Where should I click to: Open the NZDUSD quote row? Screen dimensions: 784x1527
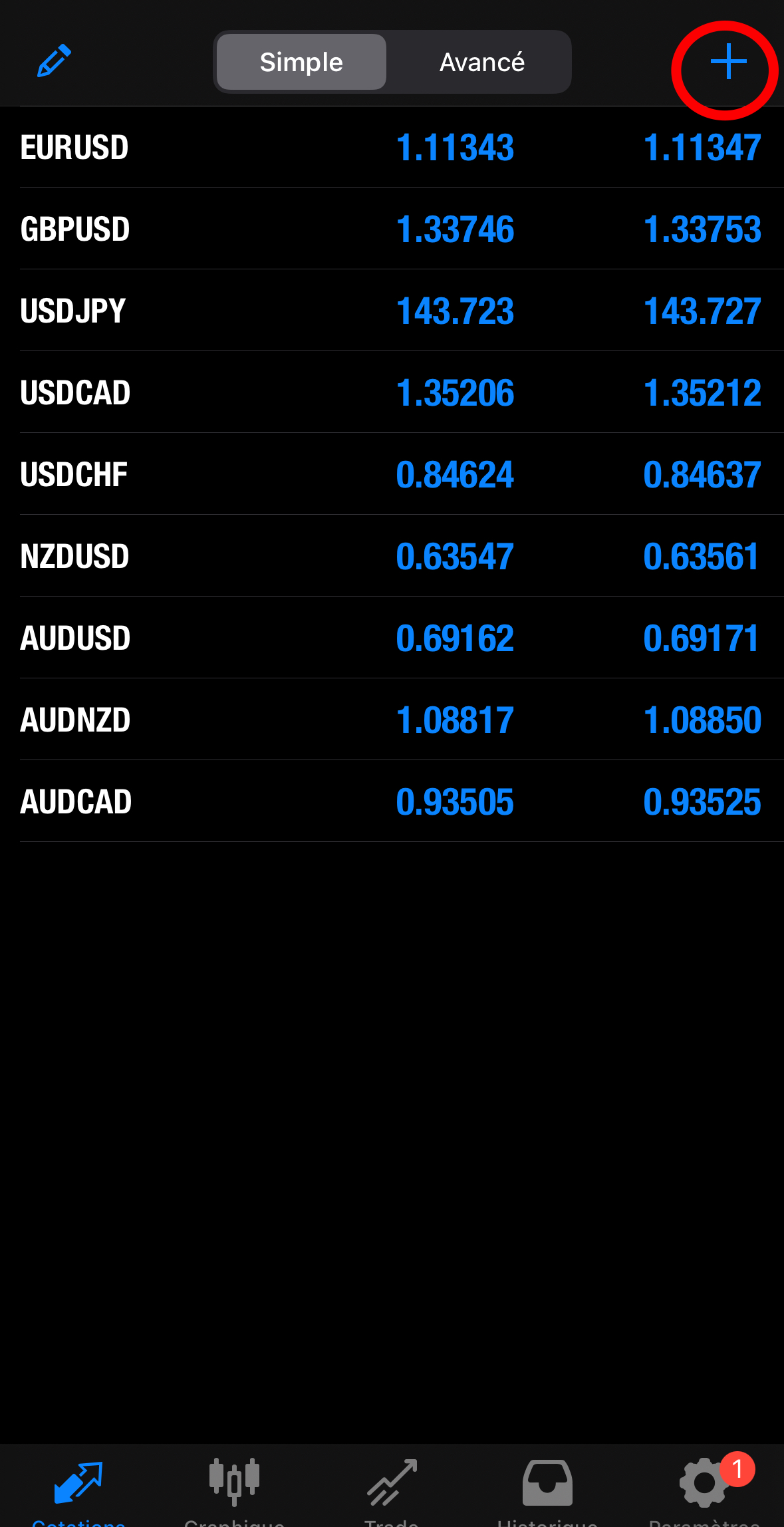392,556
